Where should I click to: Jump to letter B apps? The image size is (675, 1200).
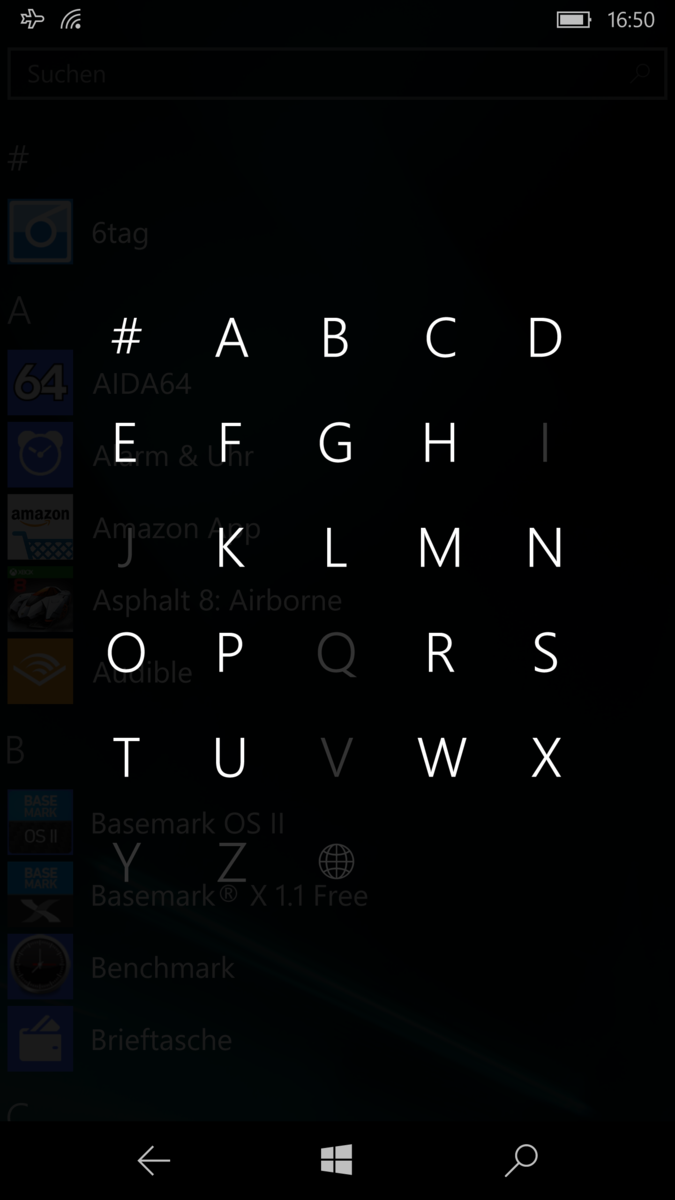click(335, 338)
